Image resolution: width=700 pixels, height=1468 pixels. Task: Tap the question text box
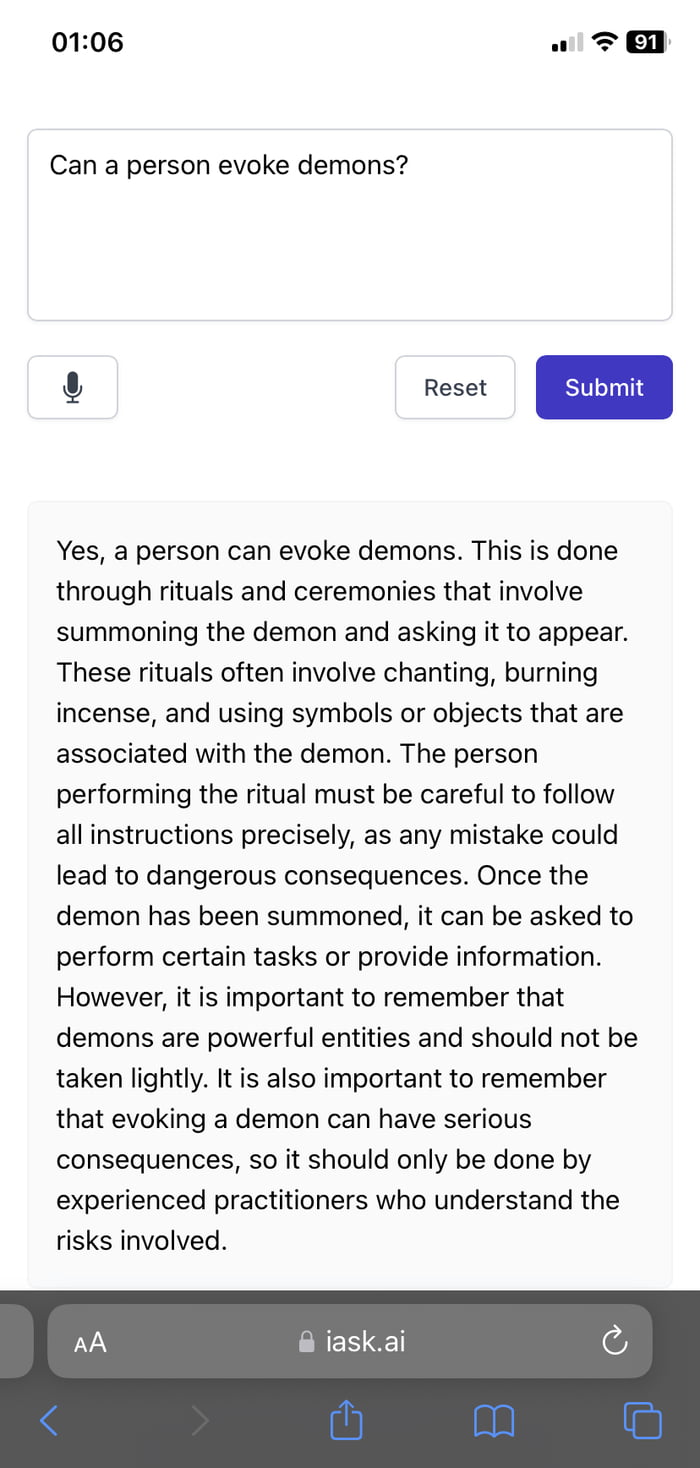[350, 225]
